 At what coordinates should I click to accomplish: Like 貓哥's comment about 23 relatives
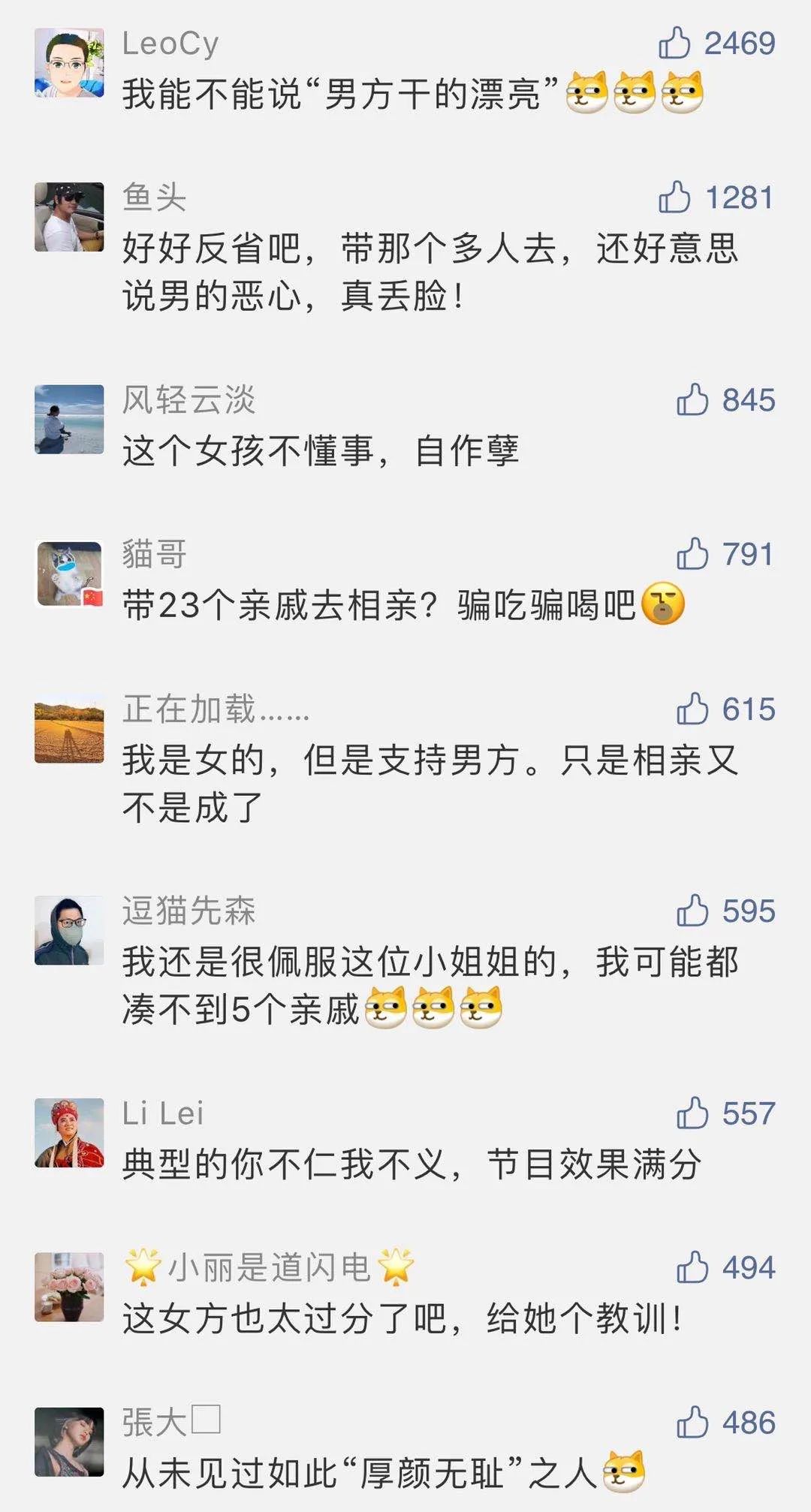pyautogui.click(x=692, y=555)
